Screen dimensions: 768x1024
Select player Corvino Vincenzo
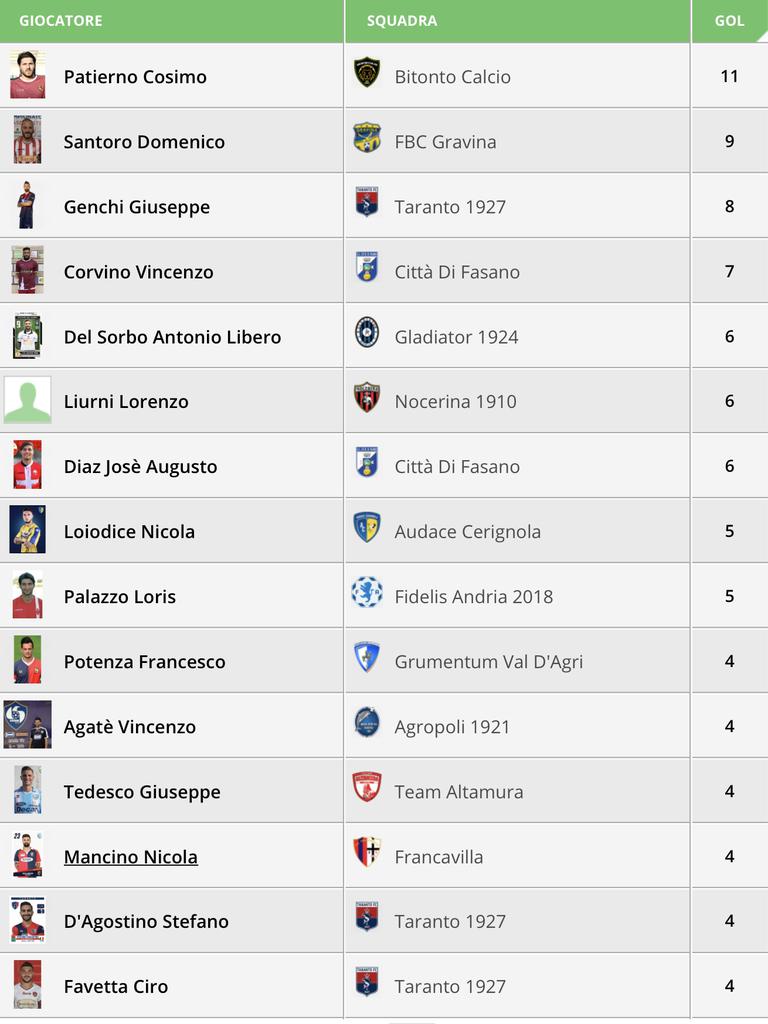coord(138,272)
